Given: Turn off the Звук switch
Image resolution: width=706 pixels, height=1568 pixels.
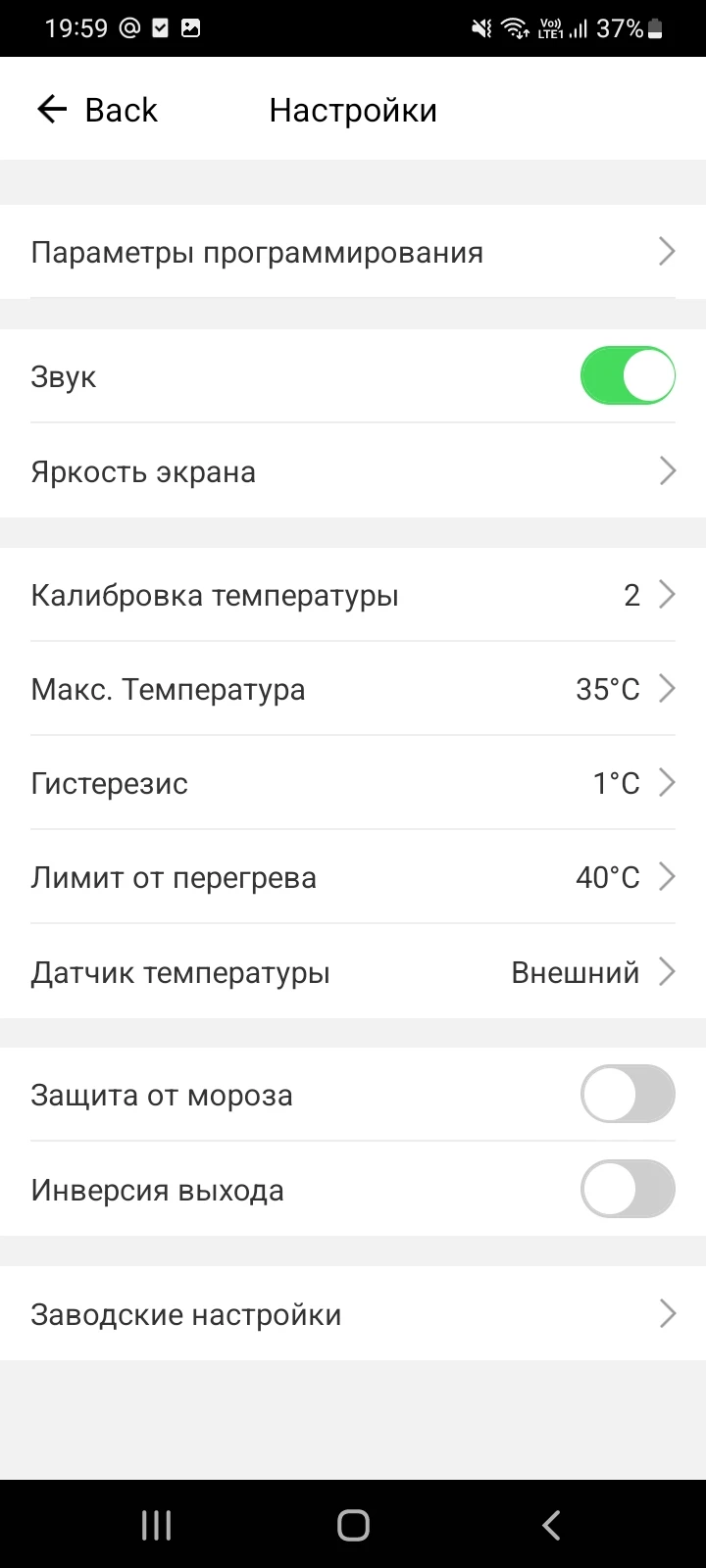Looking at the screenshot, I should [628, 376].
